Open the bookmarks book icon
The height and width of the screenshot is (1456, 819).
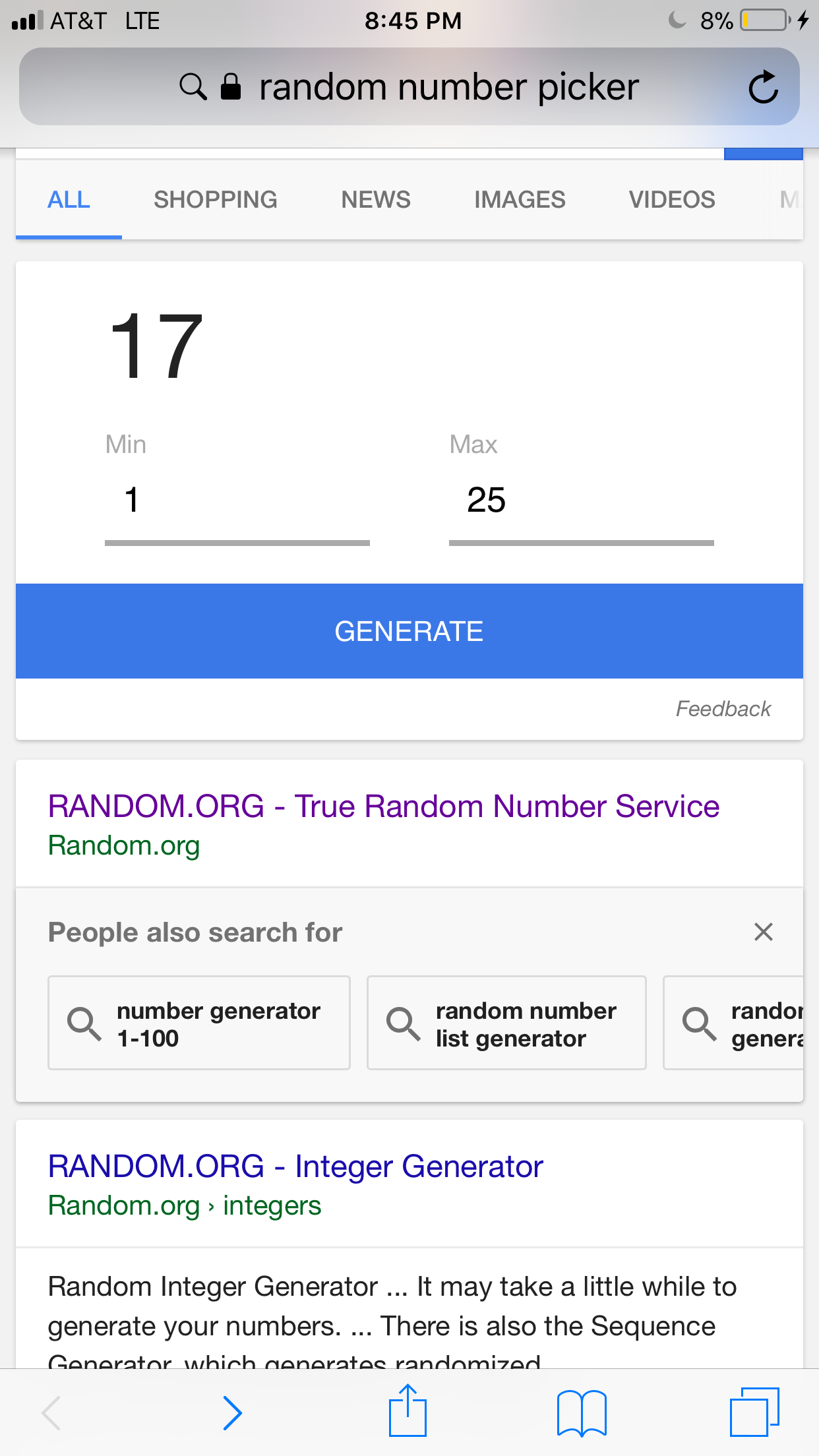click(582, 1413)
